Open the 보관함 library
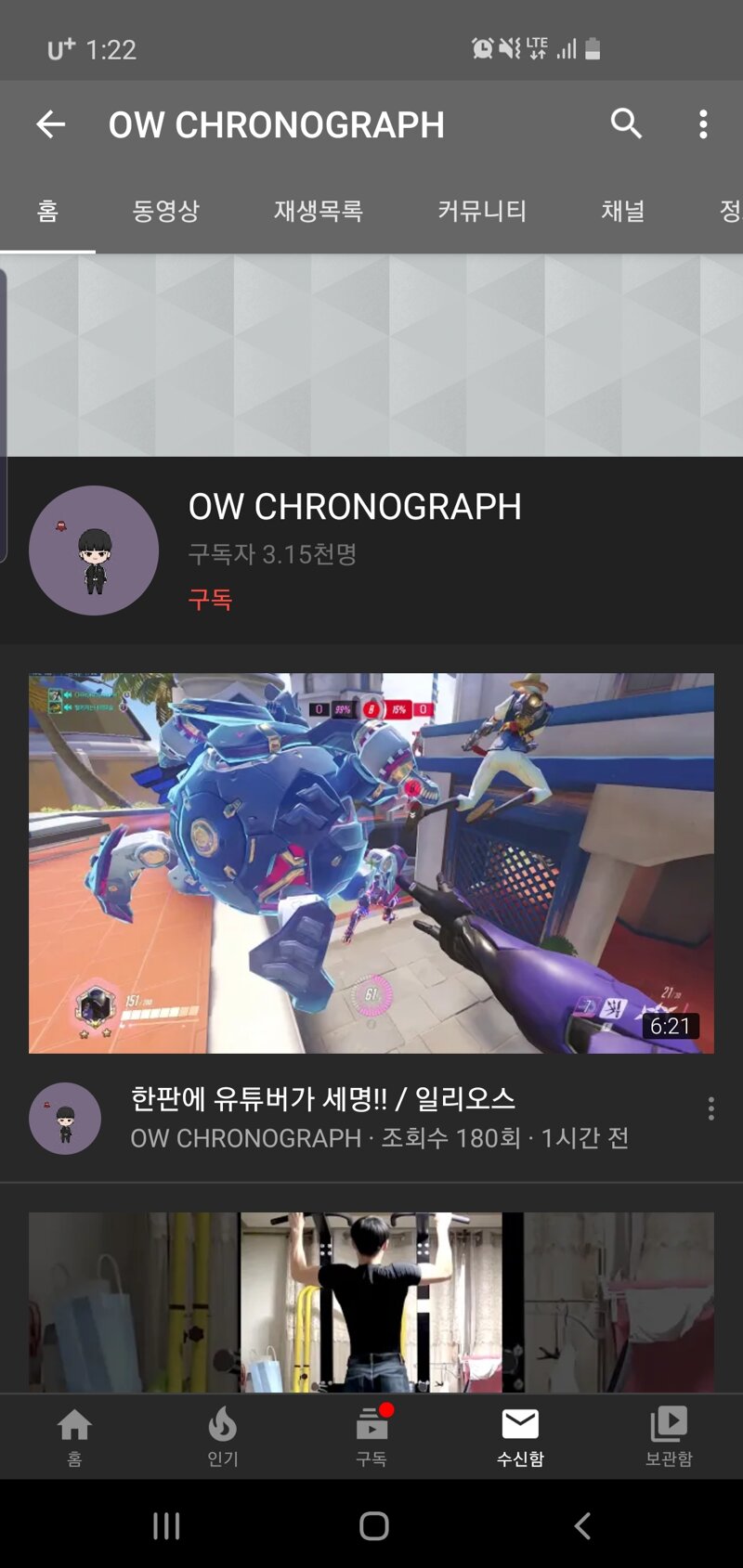743x1568 pixels. 669,1436
